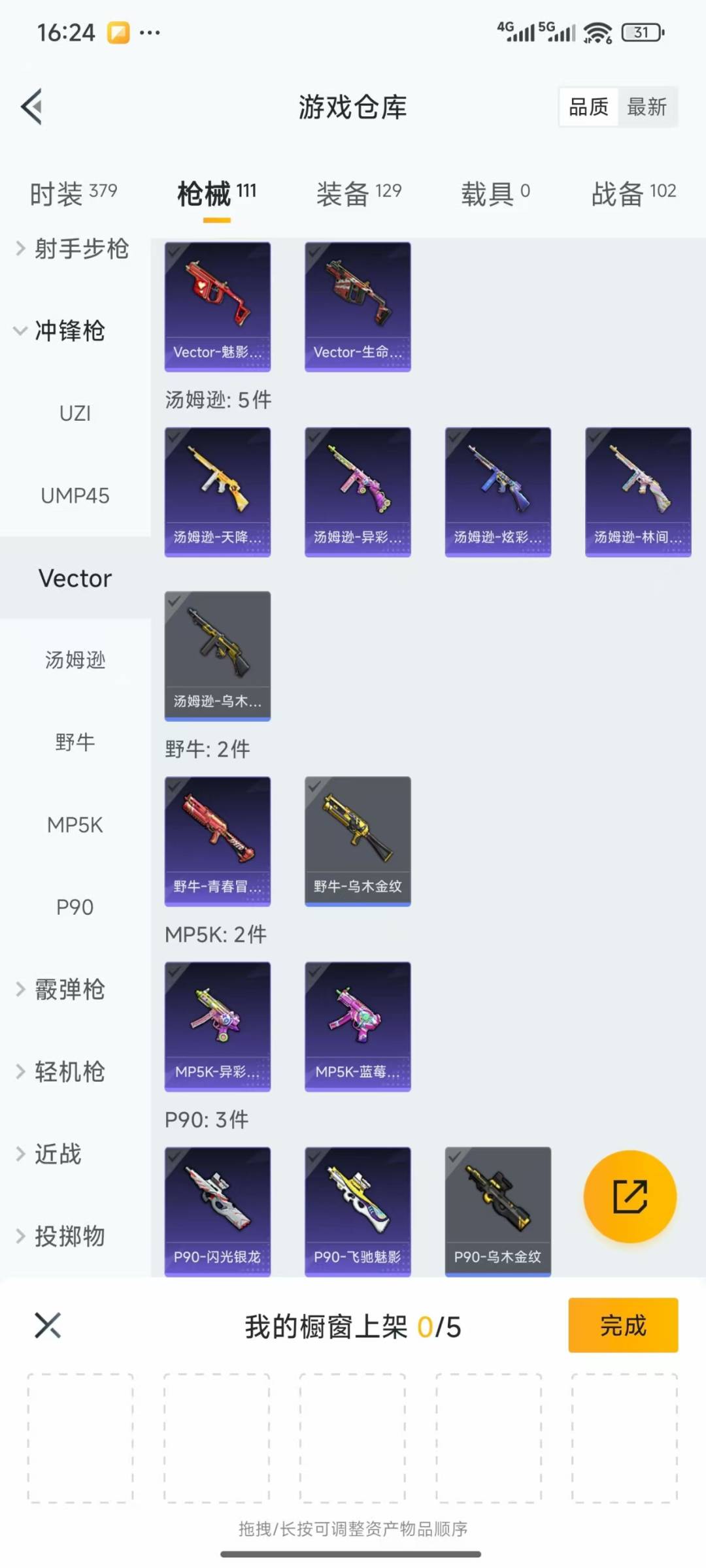
Task: Select the P90-闪光银龙 skin
Action: pos(218,1211)
